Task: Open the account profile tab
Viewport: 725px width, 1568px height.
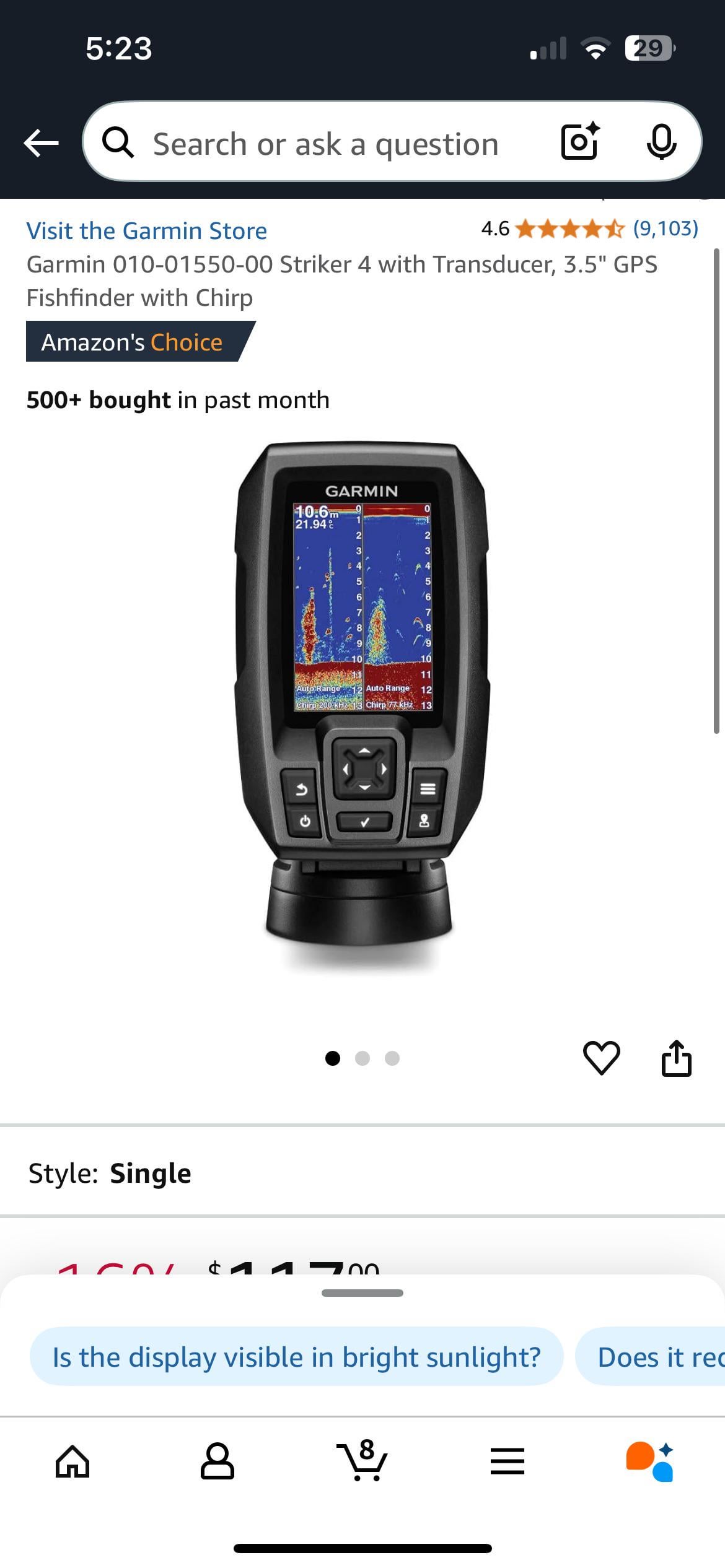Action: tap(217, 1461)
